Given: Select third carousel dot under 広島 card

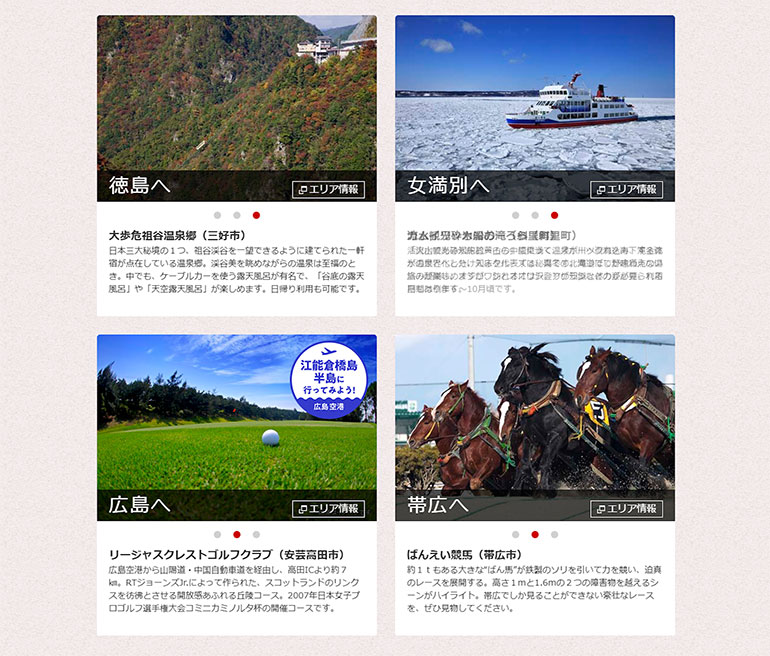Looking at the screenshot, I should pos(256,534).
